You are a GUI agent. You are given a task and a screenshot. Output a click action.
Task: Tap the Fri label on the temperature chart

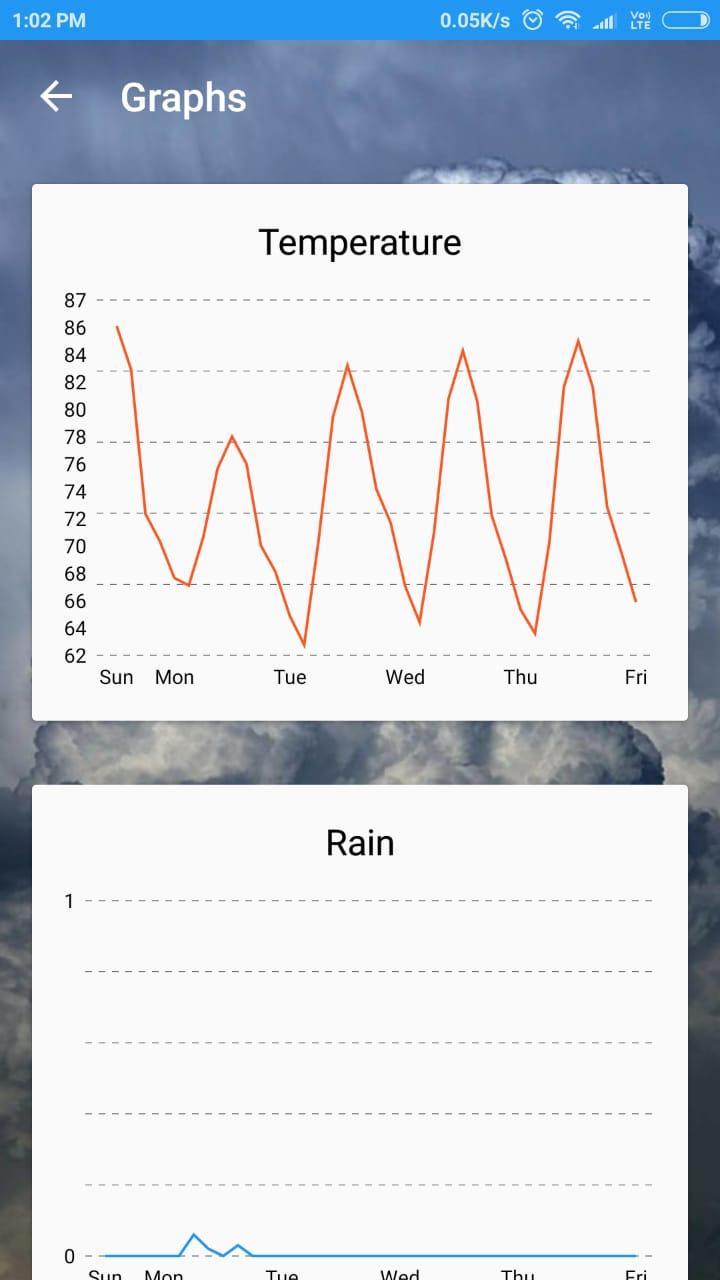tap(636, 677)
